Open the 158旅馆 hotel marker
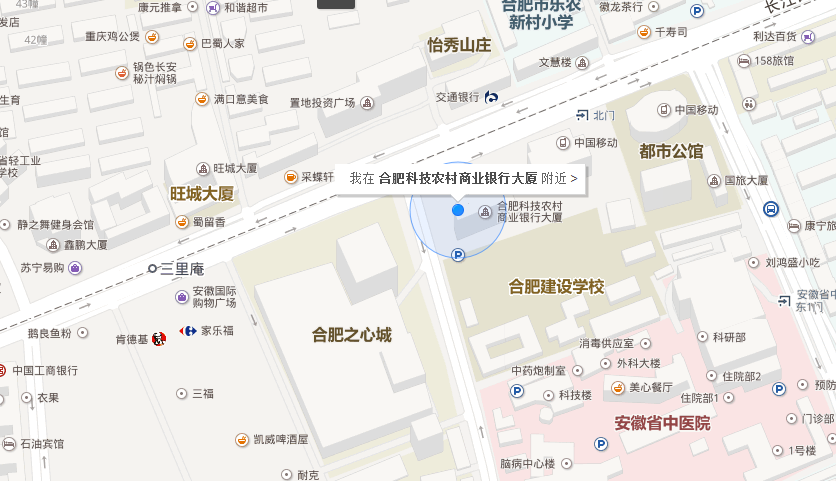The width and height of the screenshot is (836, 481). [x=743, y=60]
